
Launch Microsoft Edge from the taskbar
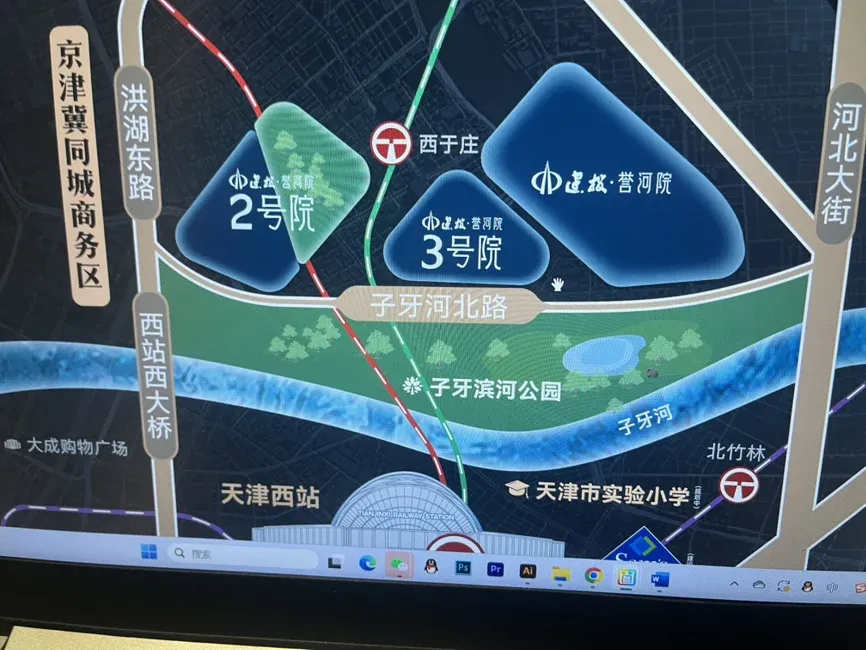click(x=367, y=563)
